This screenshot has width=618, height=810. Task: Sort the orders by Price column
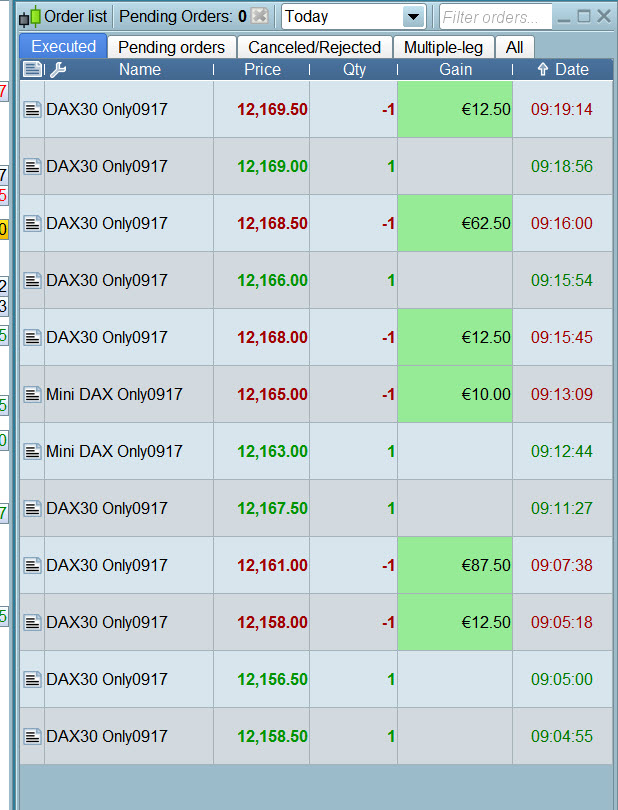pos(262,69)
